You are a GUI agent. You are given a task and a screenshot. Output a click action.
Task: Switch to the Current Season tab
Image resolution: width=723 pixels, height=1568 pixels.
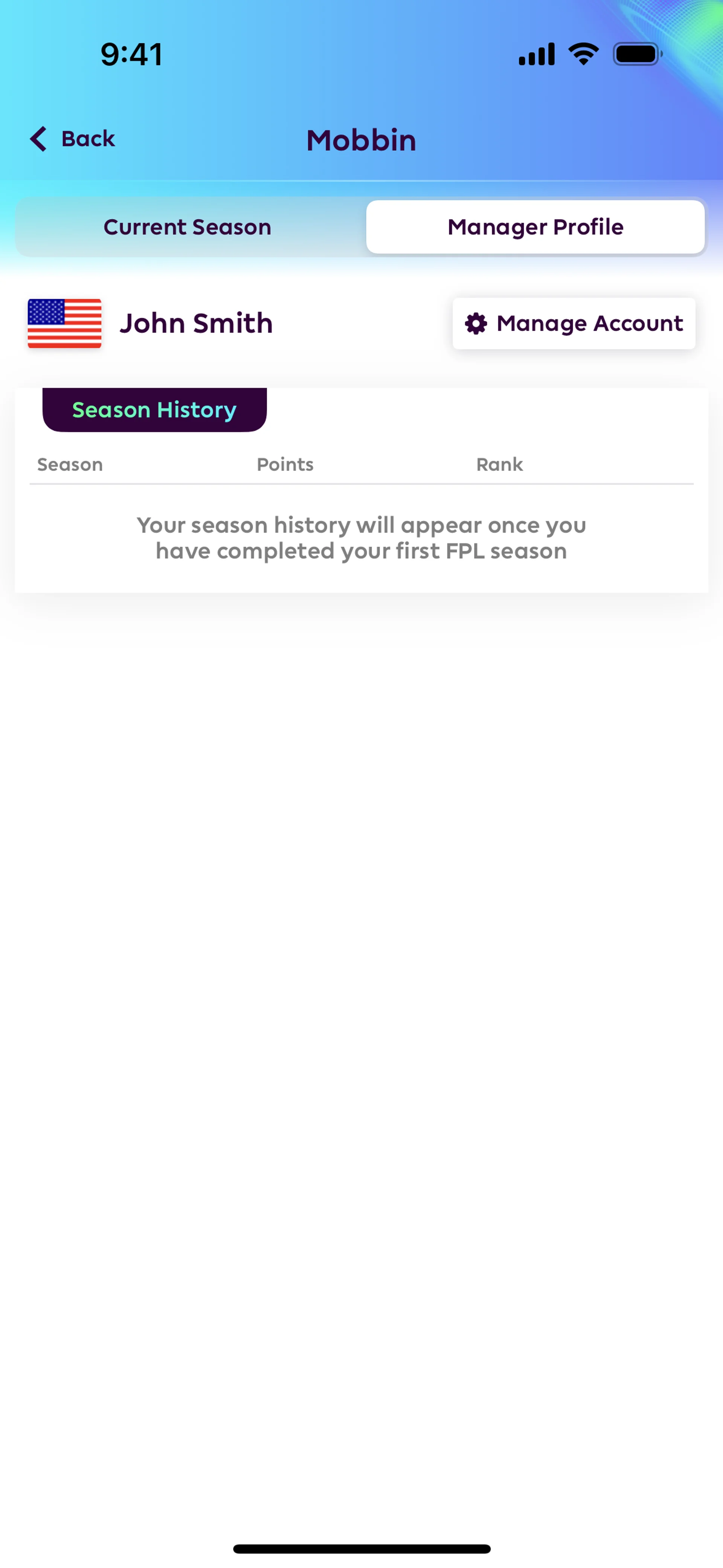188,227
